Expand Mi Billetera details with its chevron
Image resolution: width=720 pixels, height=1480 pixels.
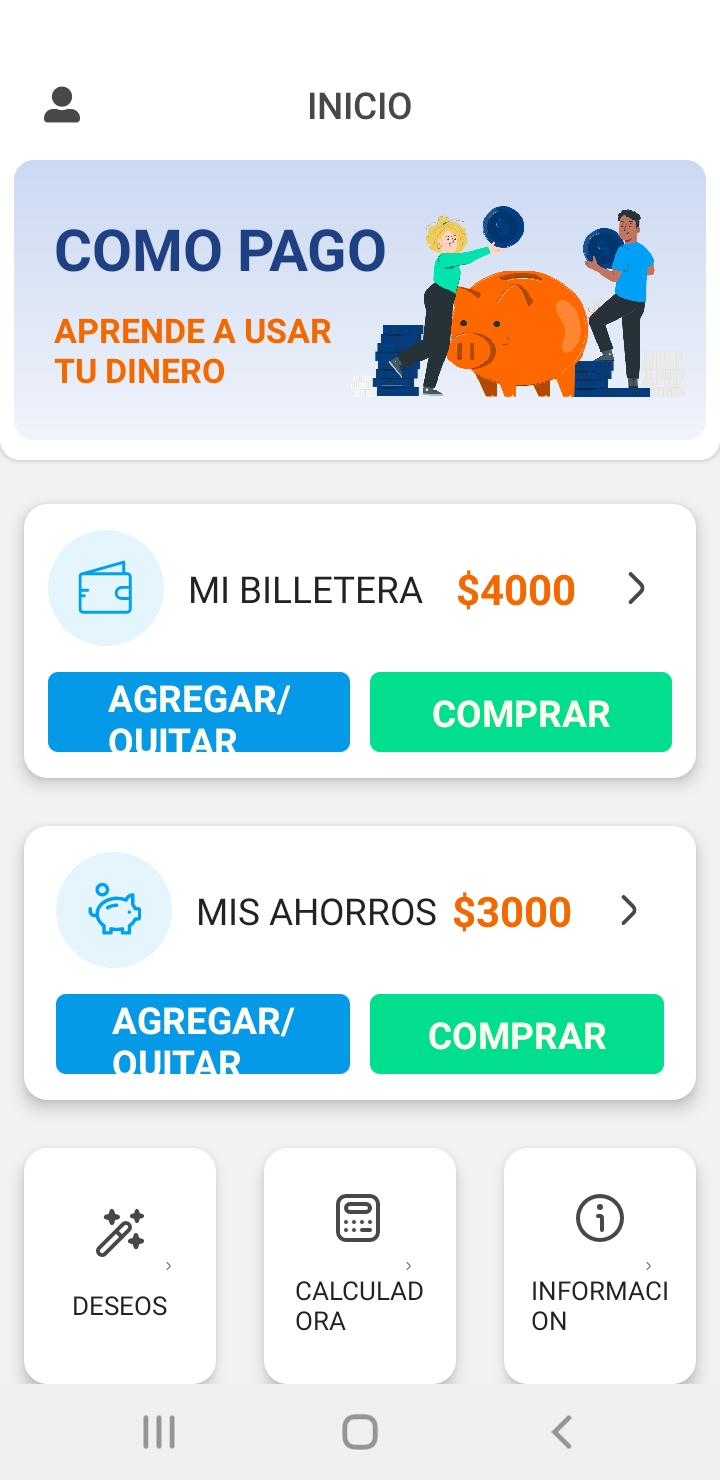[636, 590]
